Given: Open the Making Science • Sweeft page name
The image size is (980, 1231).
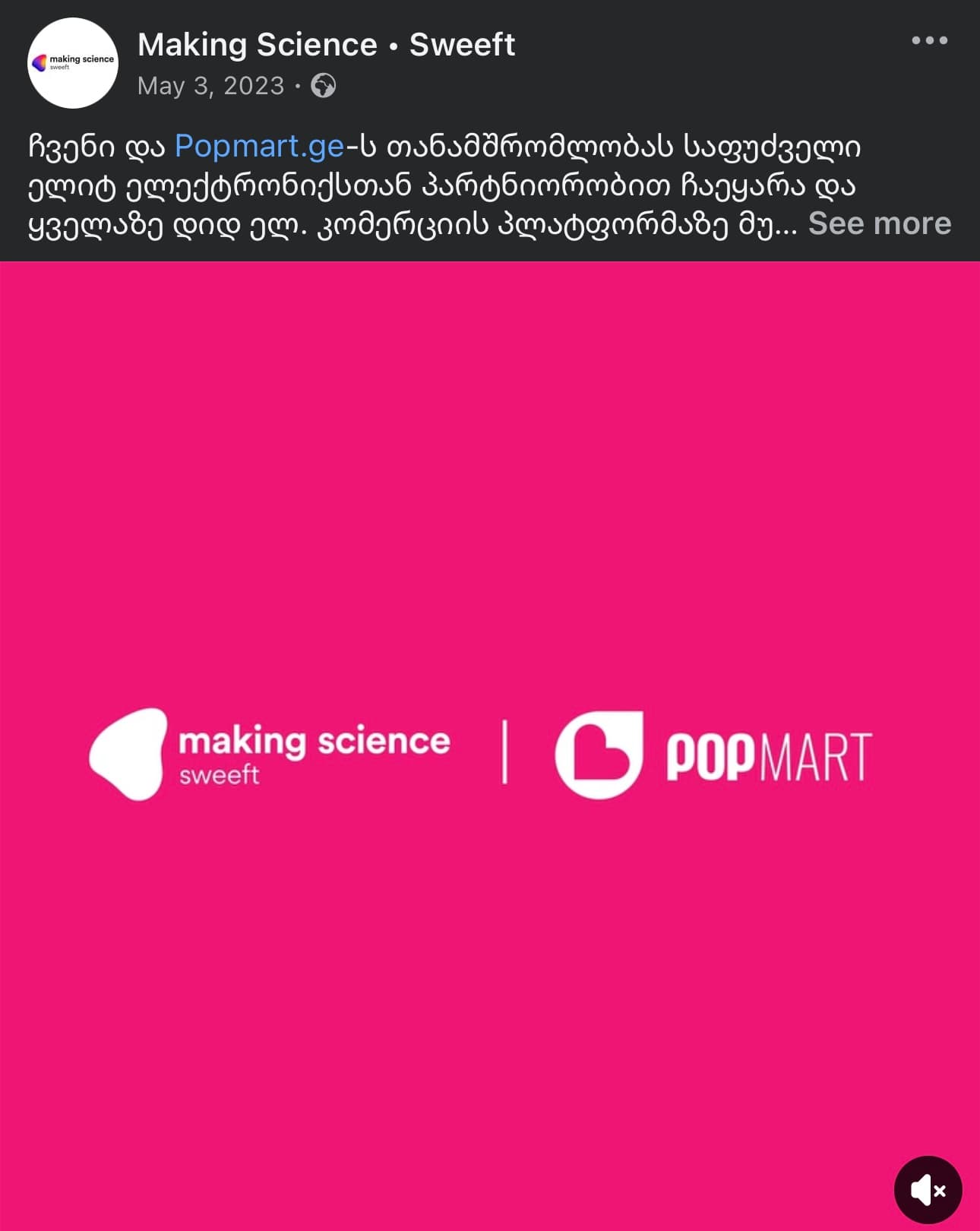Looking at the screenshot, I should click(326, 45).
